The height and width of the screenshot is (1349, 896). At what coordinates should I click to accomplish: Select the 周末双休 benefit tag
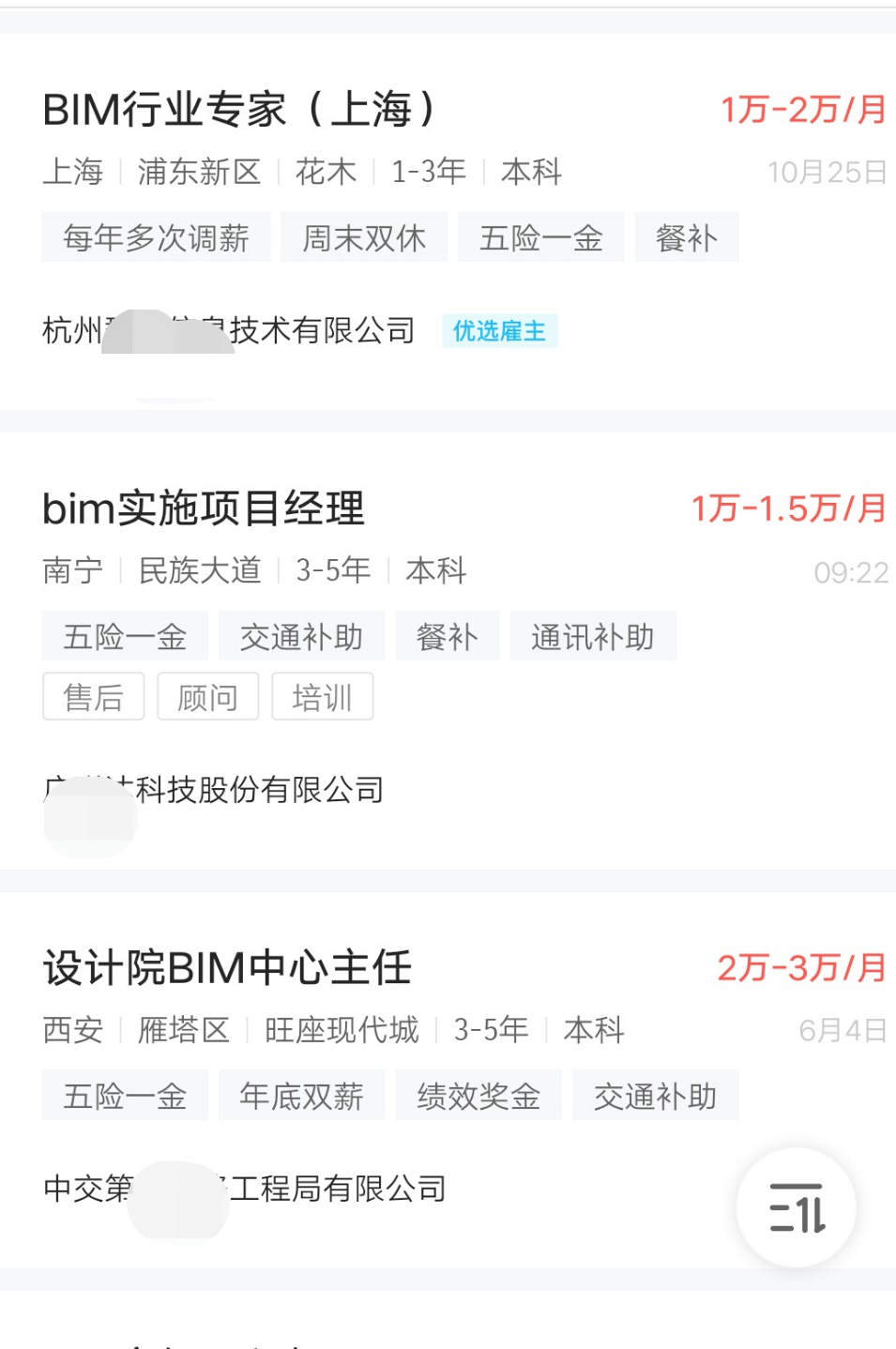coord(364,236)
